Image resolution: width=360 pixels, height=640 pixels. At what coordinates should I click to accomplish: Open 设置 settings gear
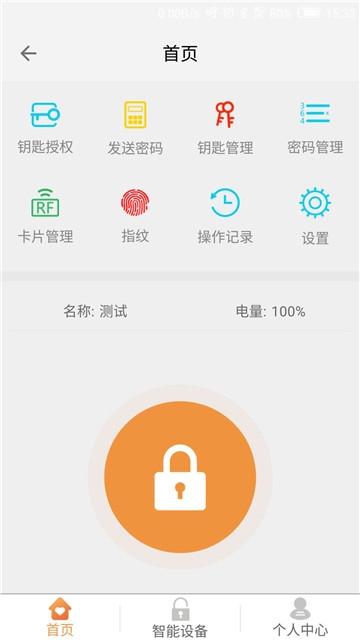[x=315, y=216]
